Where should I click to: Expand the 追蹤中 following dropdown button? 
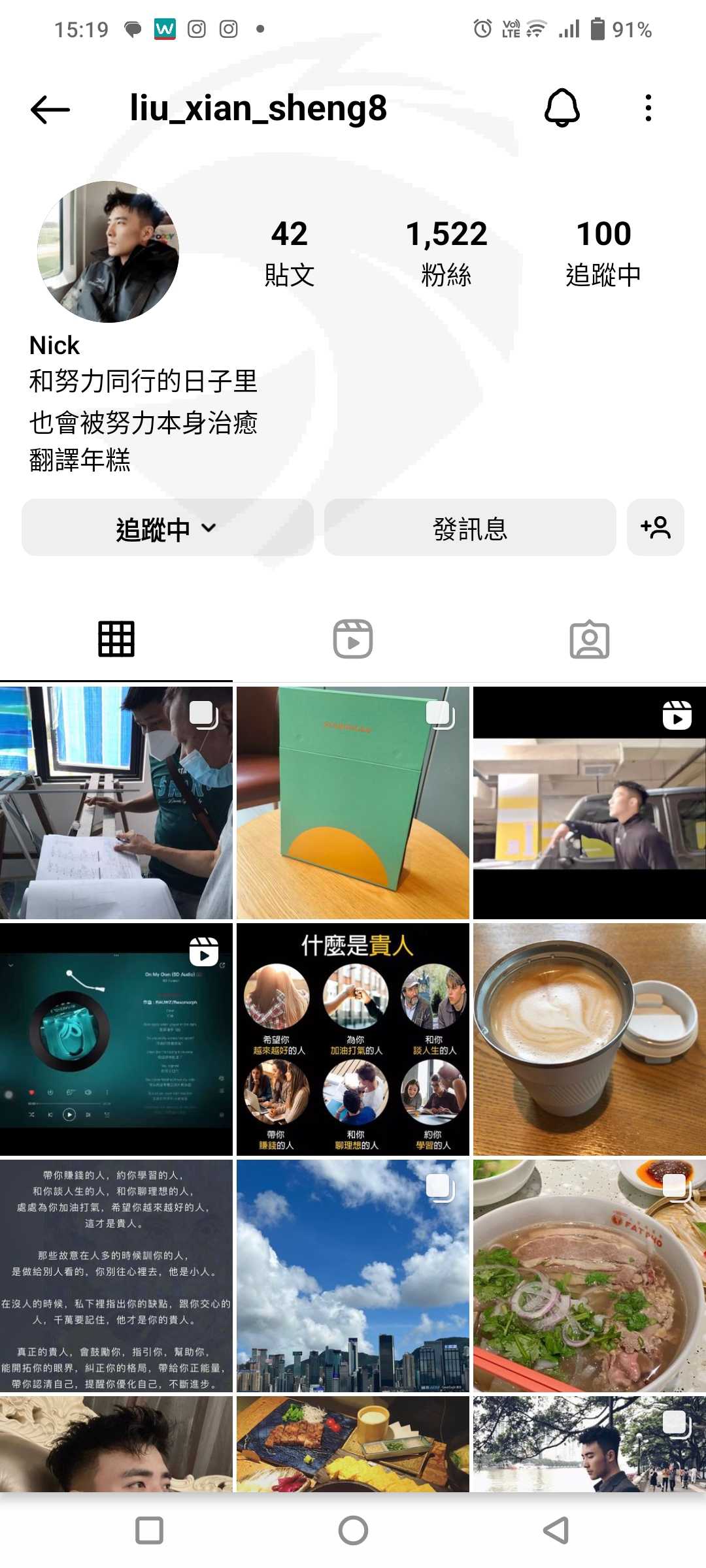coord(167,528)
